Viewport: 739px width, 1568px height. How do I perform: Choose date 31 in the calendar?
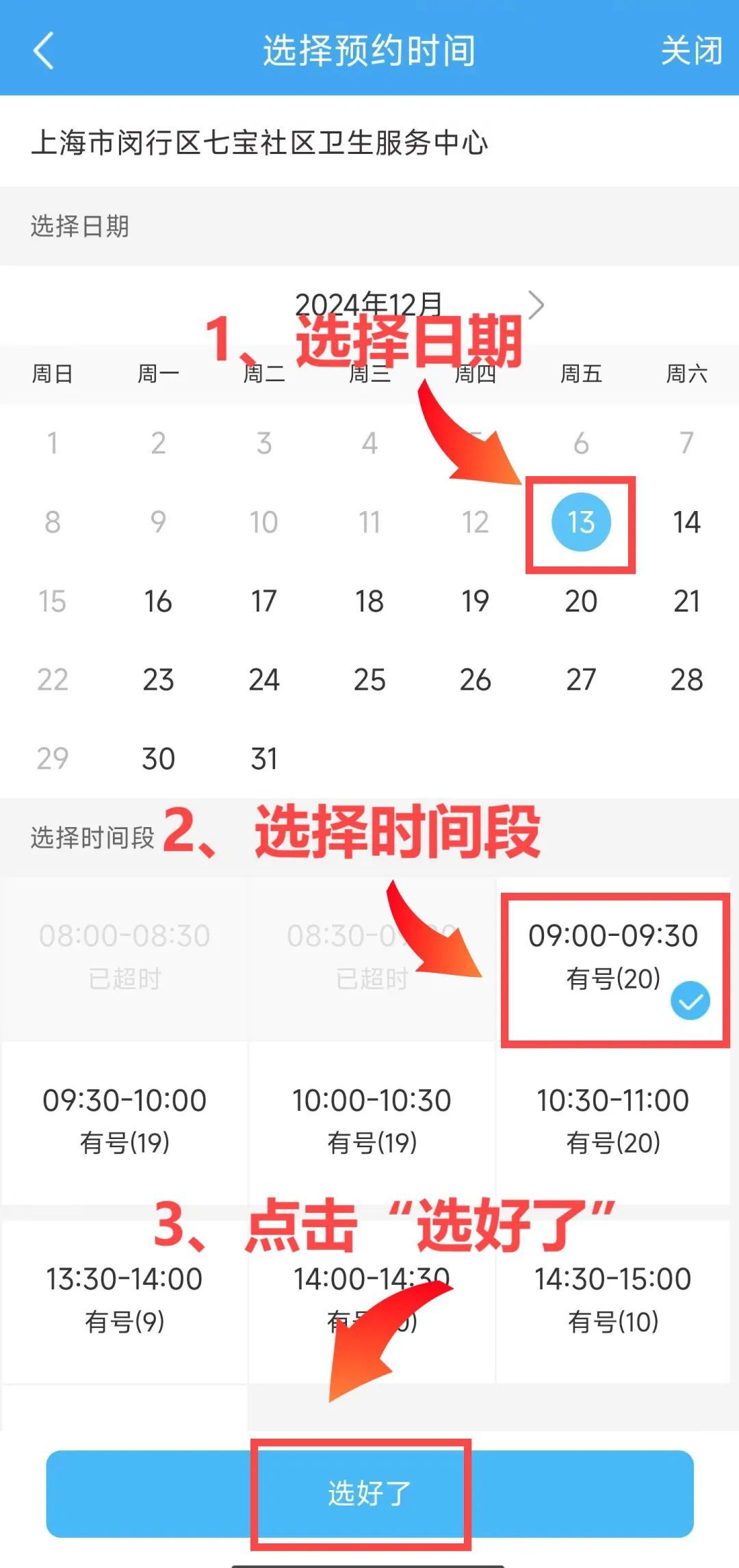(x=264, y=759)
